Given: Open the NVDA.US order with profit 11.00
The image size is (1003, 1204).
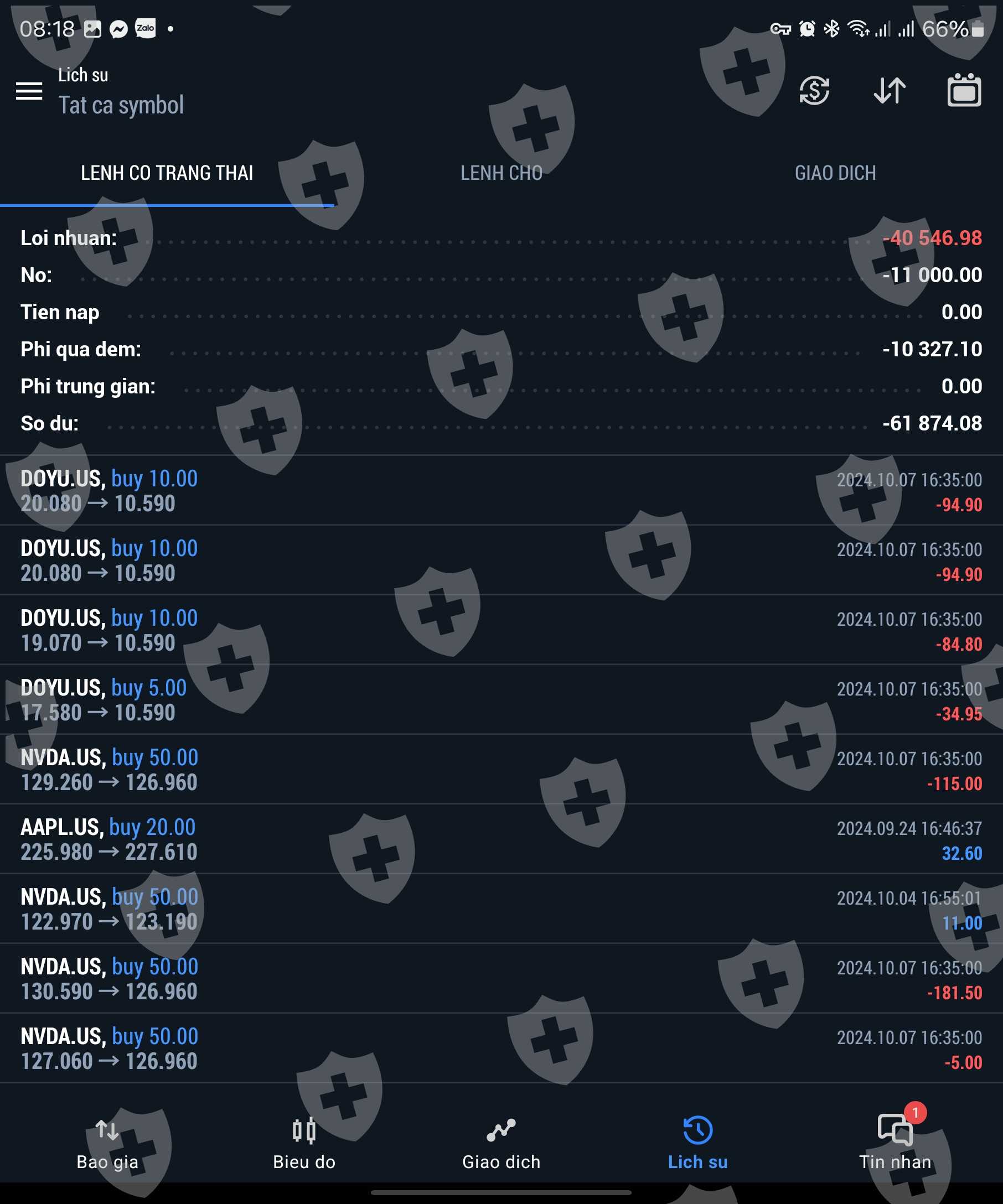Looking at the screenshot, I should 501,909.
